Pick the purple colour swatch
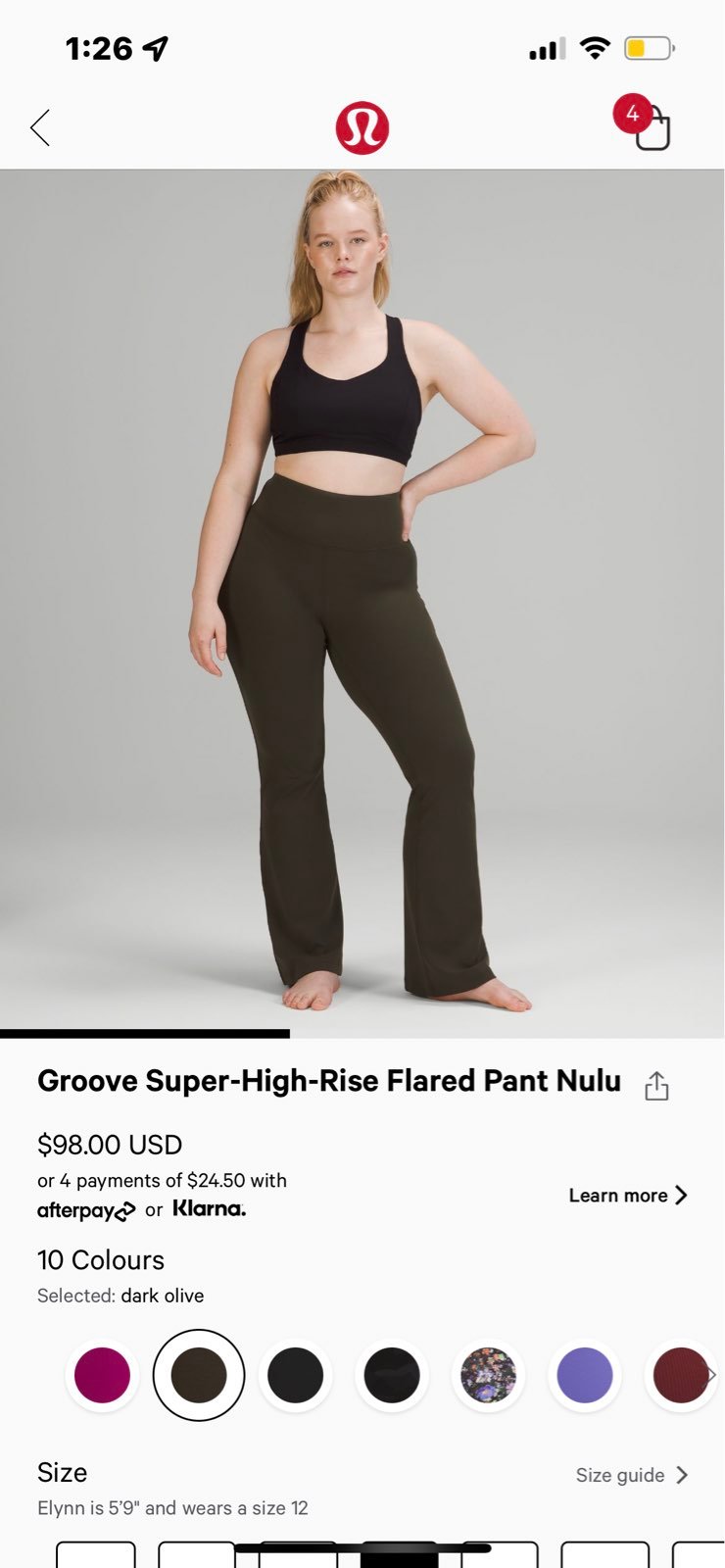The height and width of the screenshot is (1568, 725). [x=585, y=1375]
